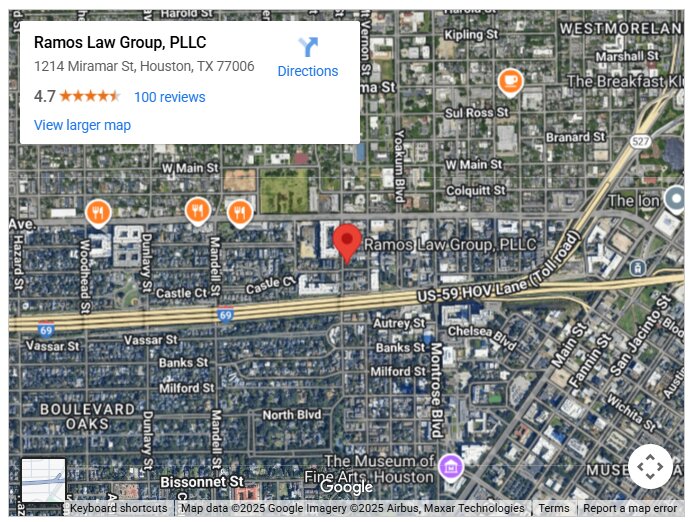Report a map error
Image resolution: width=697 pixels, height=522 pixels.
[x=630, y=508]
